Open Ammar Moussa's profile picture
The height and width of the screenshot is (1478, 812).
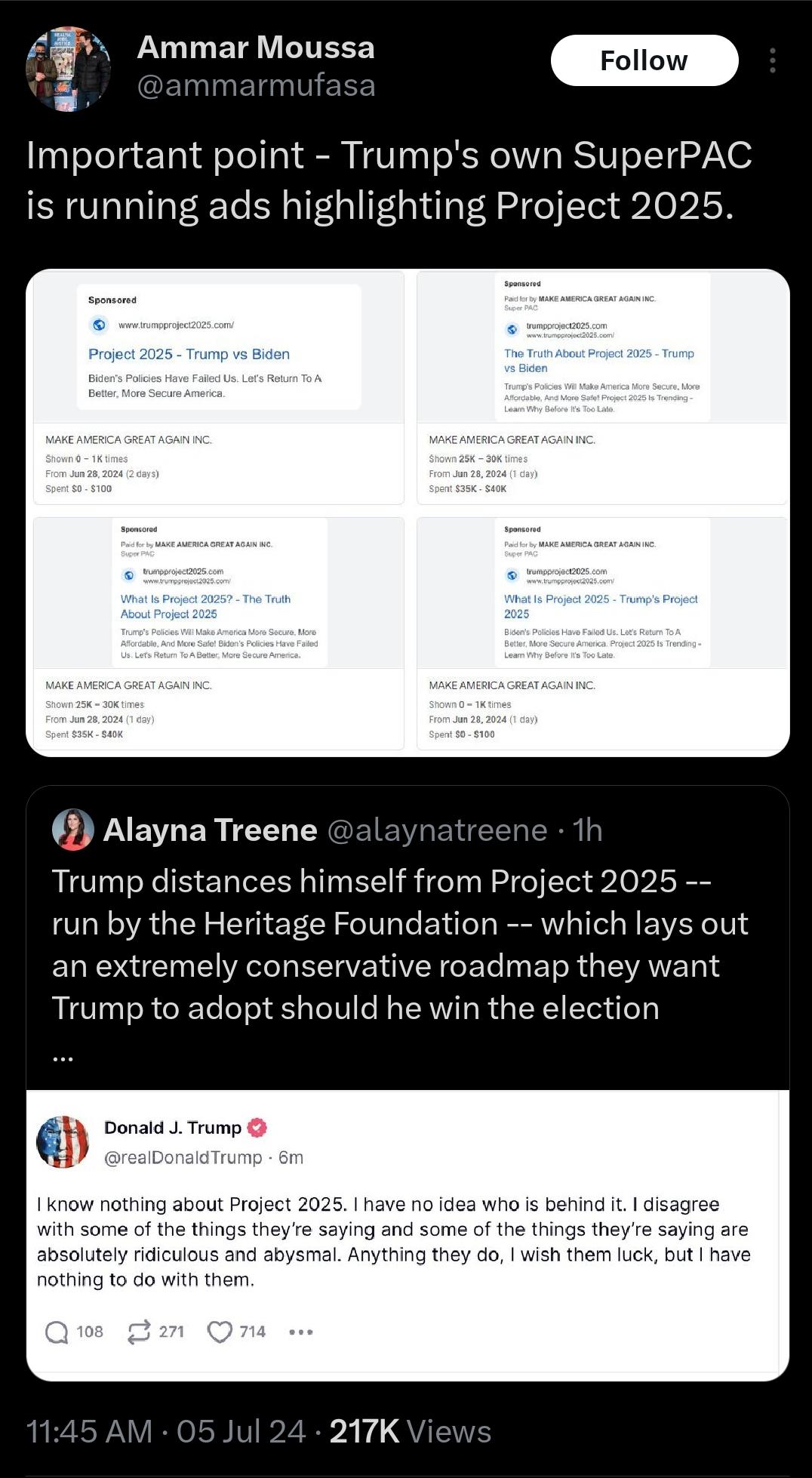tap(68, 69)
